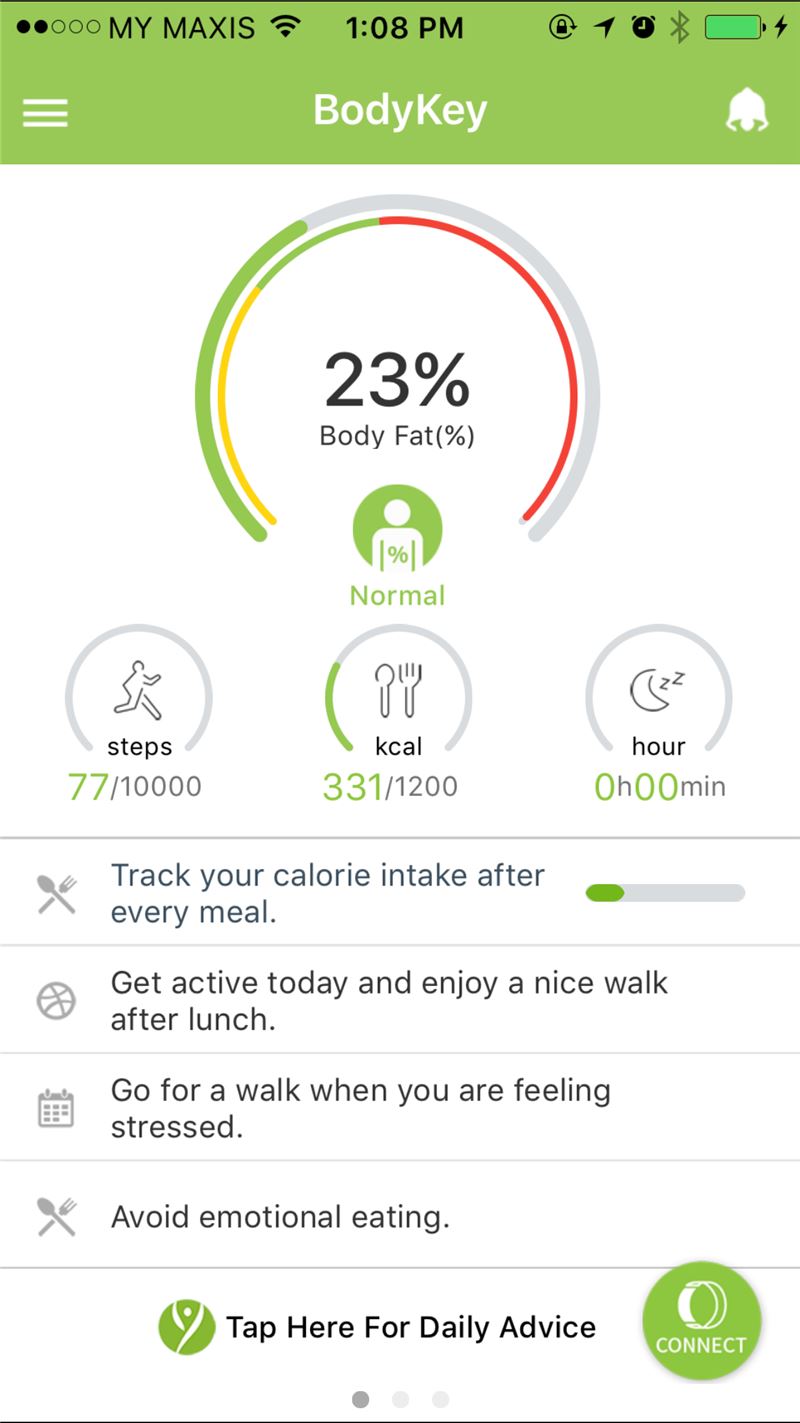Open the steps tracker circle
The image size is (800, 1423).
138,698
